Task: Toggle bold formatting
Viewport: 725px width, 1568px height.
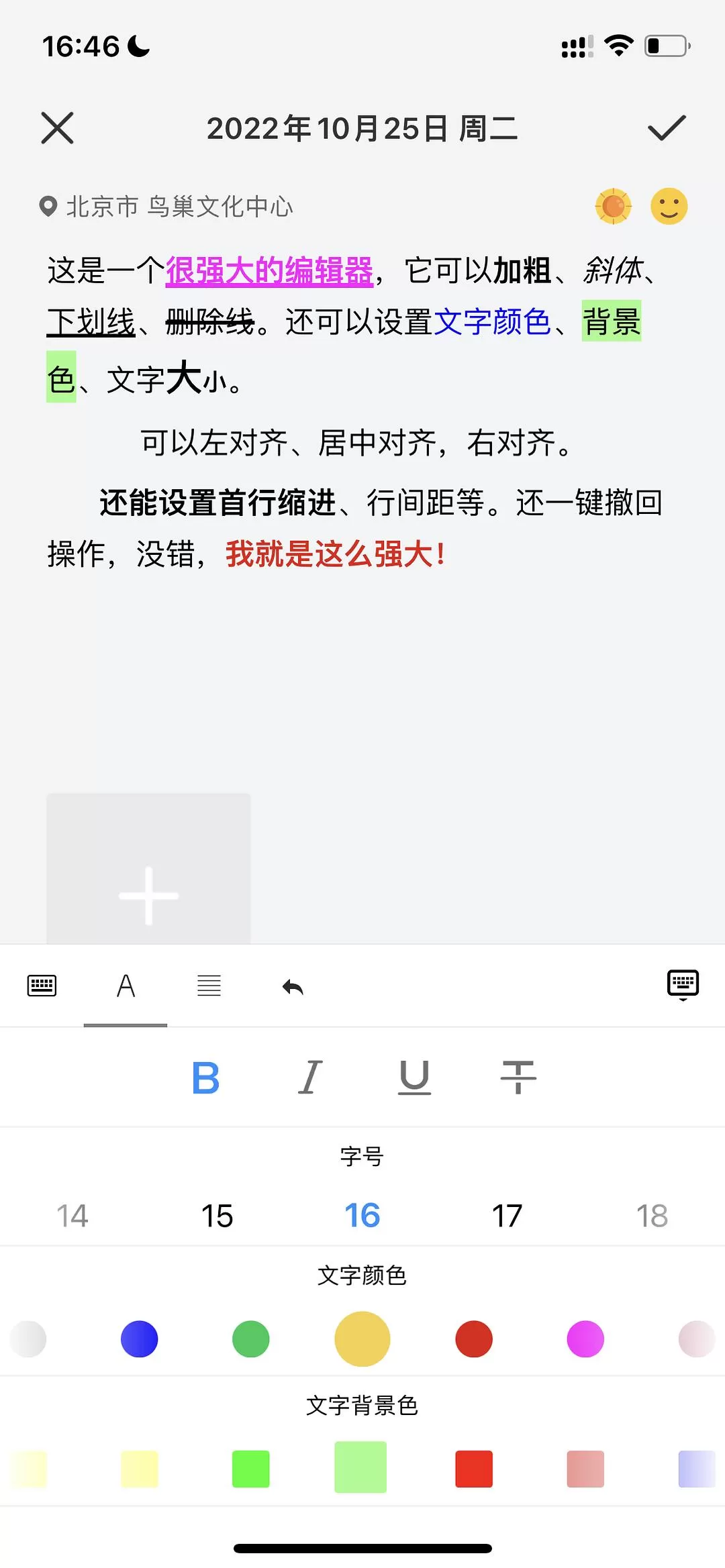Action: click(205, 1078)
